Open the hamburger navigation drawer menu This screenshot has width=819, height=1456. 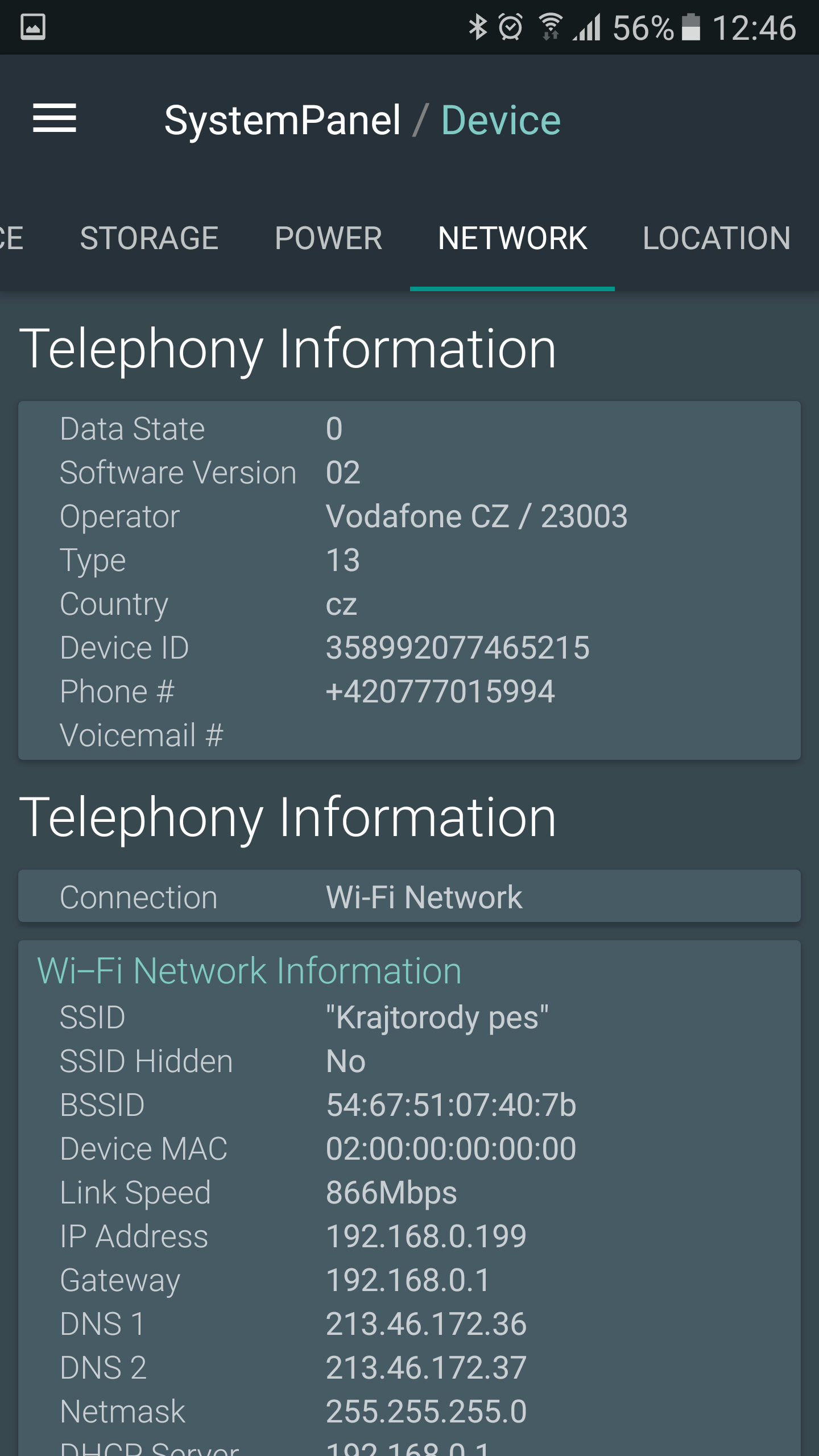coord(55,118)
